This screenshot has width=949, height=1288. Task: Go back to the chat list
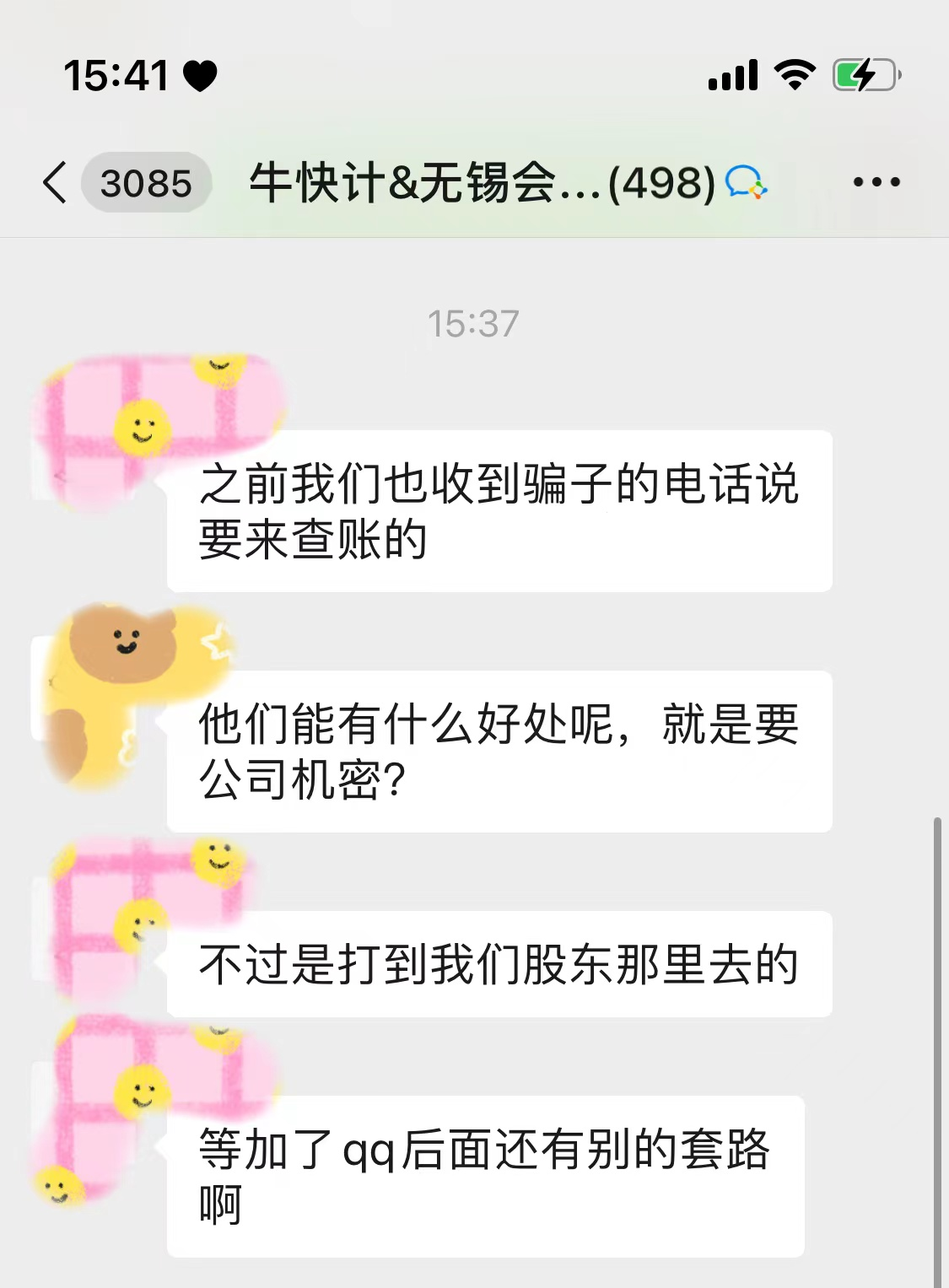point(56,182)
